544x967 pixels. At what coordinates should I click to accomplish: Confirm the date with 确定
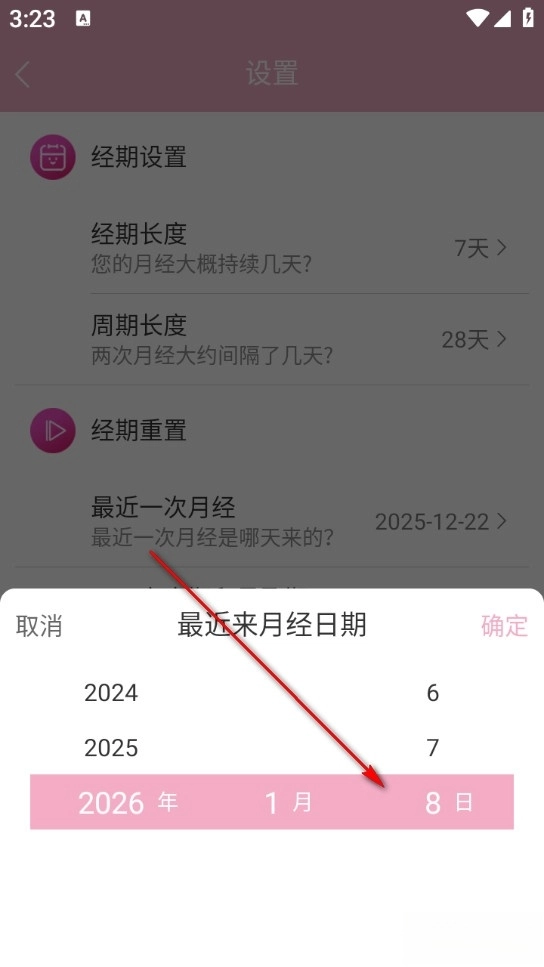click(504, 625)
